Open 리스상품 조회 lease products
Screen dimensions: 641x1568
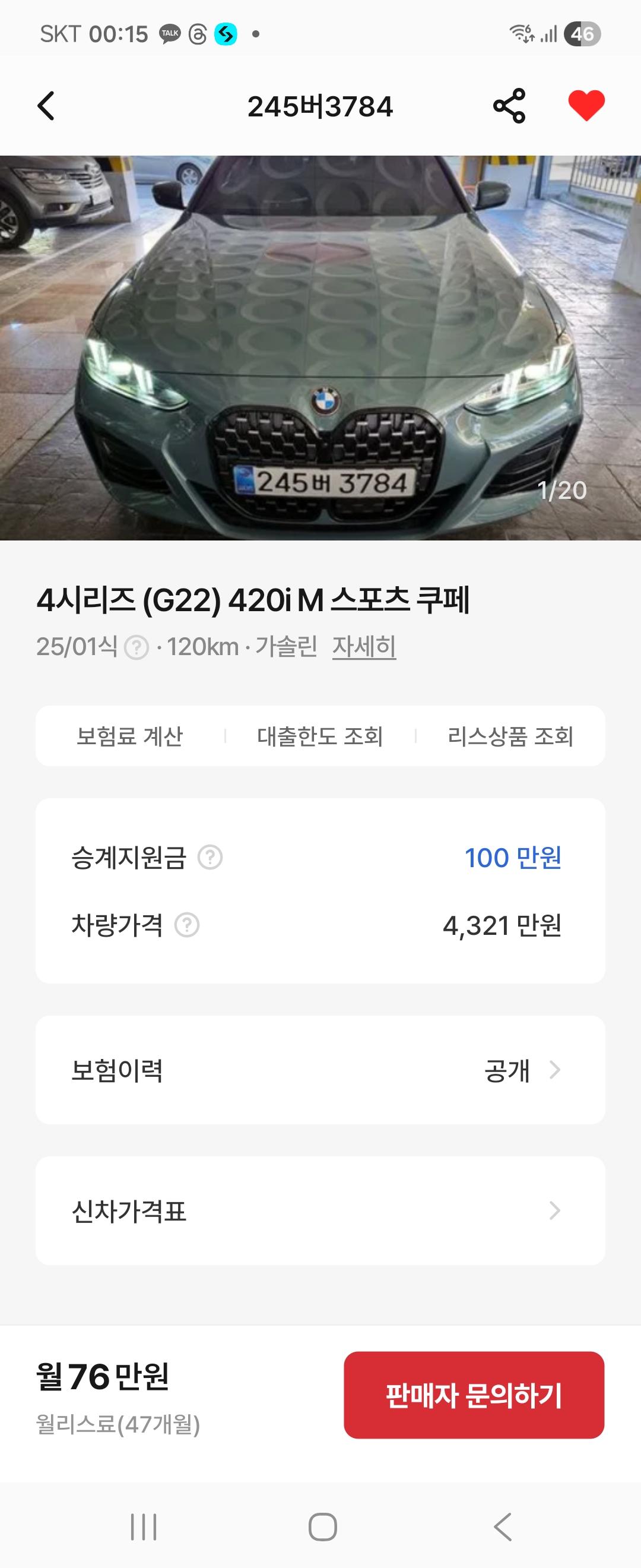click(510, 736)
